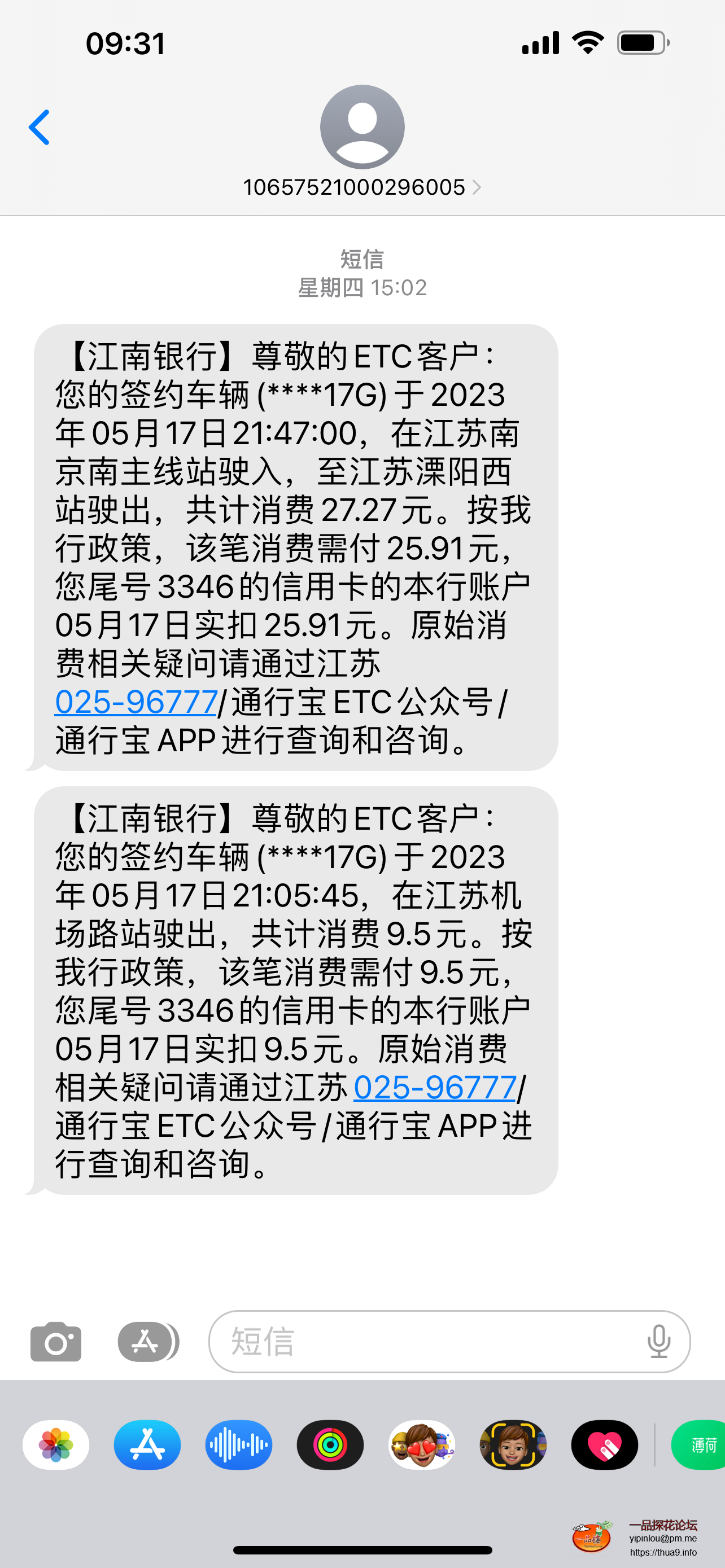The image size is (725, 1568).
Task: Open the App Store from the app drawer
Action: pos(147,1444)
